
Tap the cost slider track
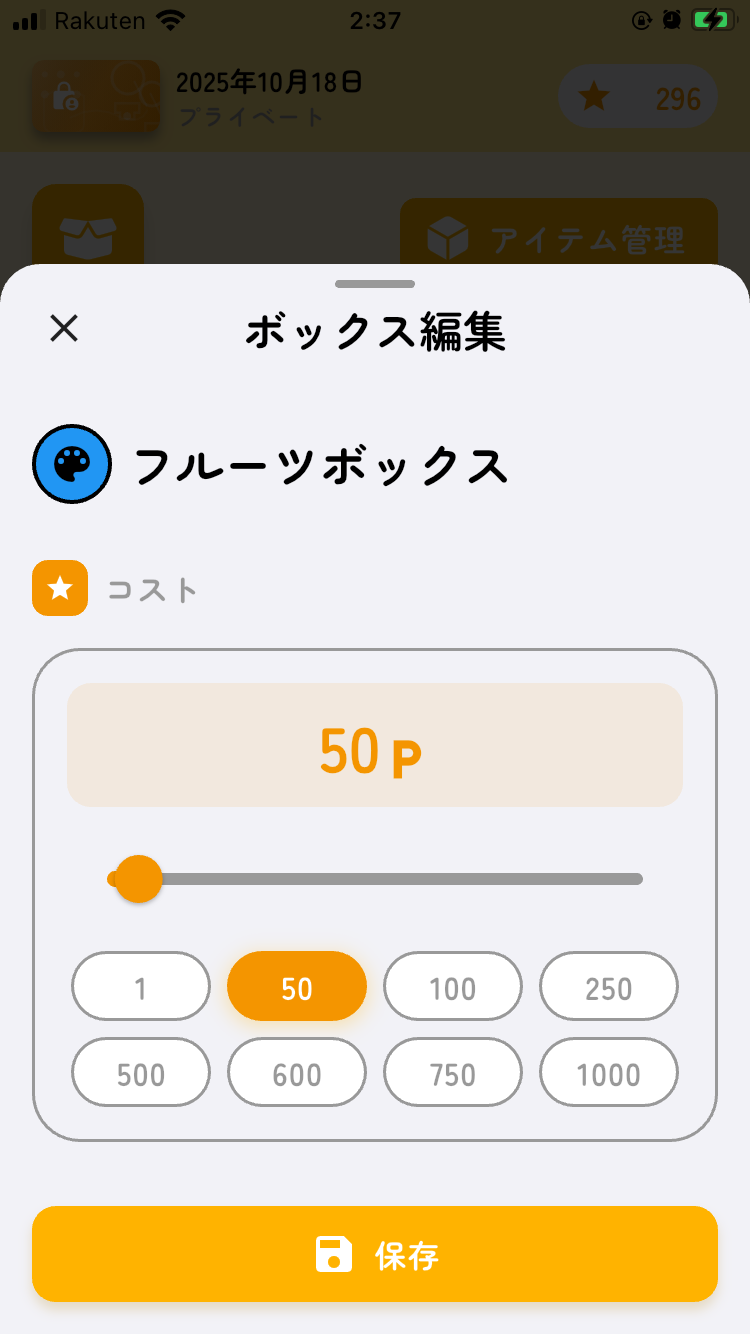coord(400,879)
